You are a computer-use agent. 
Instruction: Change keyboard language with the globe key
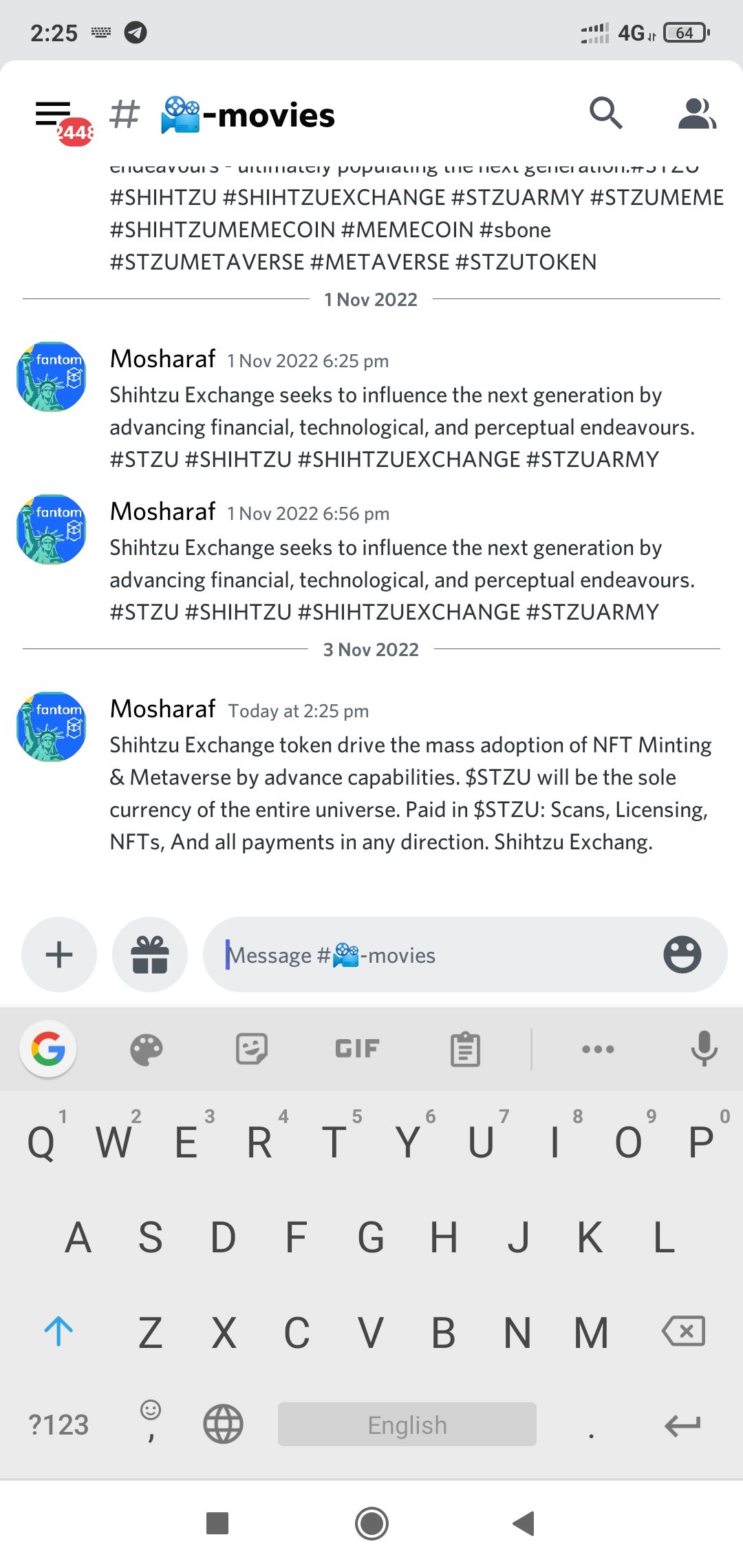click(223, 1424)
